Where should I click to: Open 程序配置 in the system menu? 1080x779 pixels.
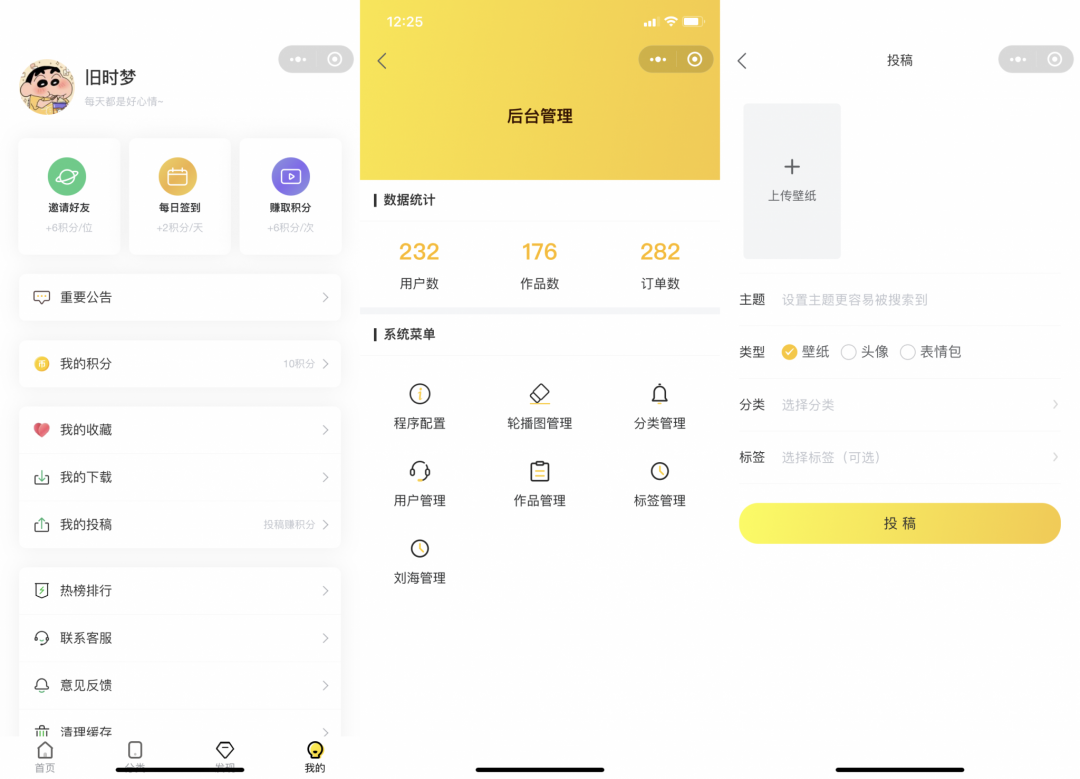(420, 406)
